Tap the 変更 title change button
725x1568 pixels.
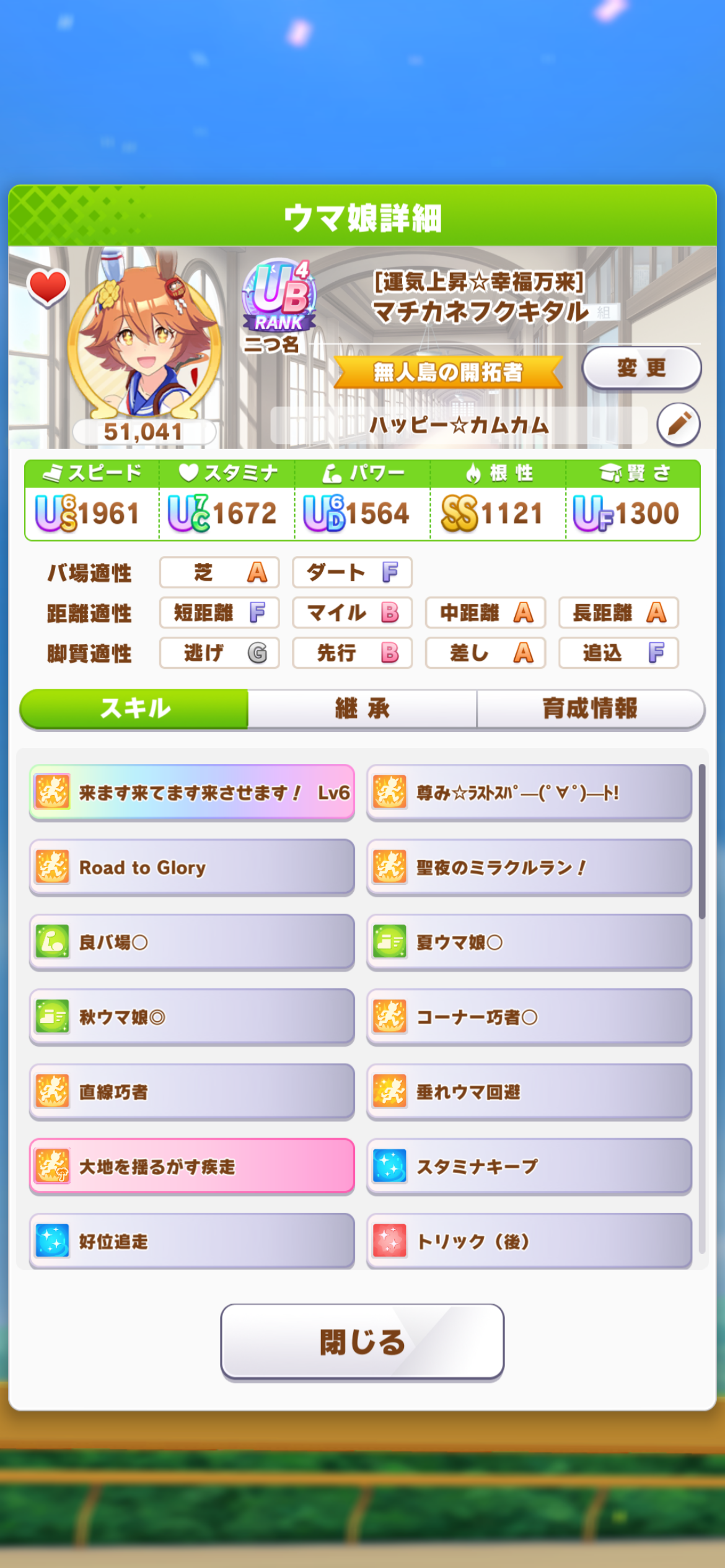[641, 368]
